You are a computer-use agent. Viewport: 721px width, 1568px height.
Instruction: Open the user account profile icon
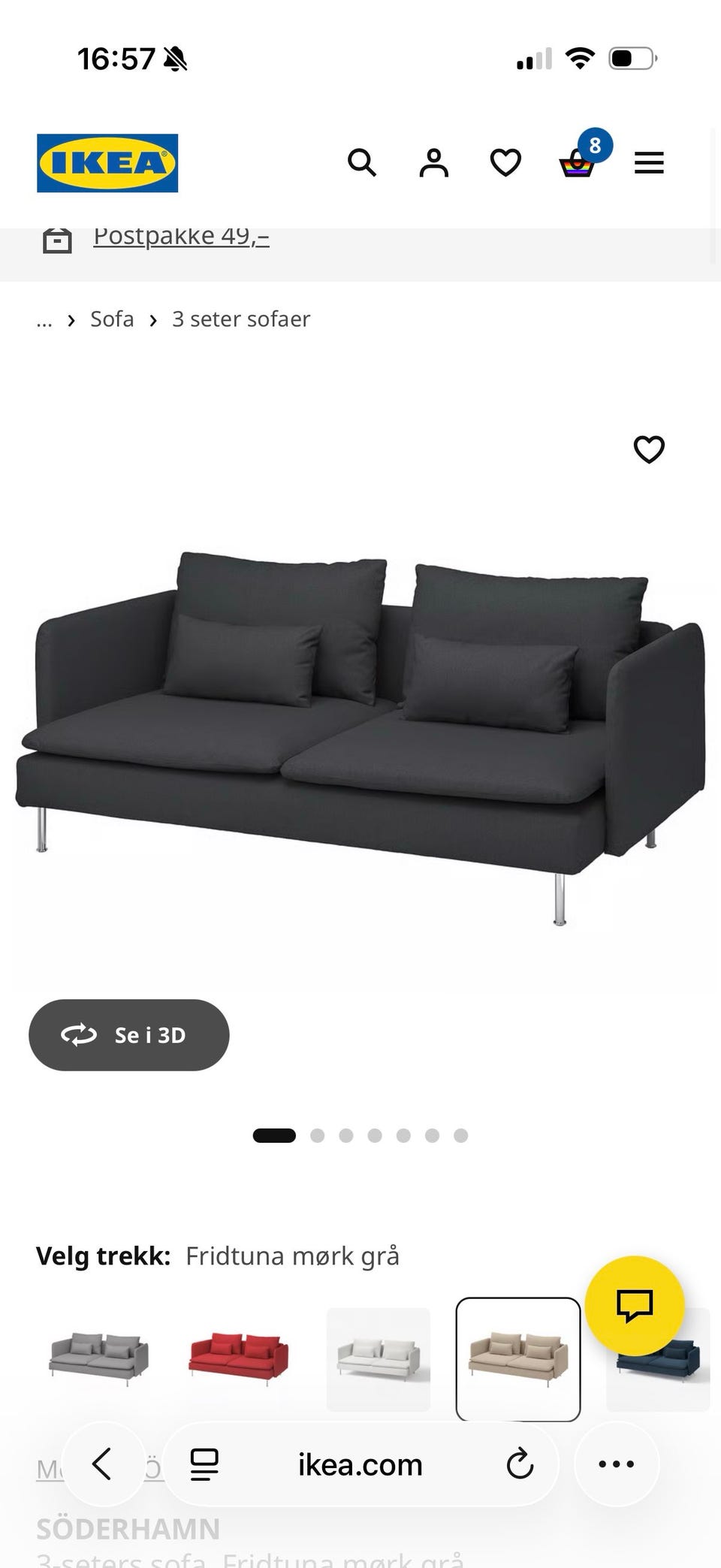tap(433, 162)
